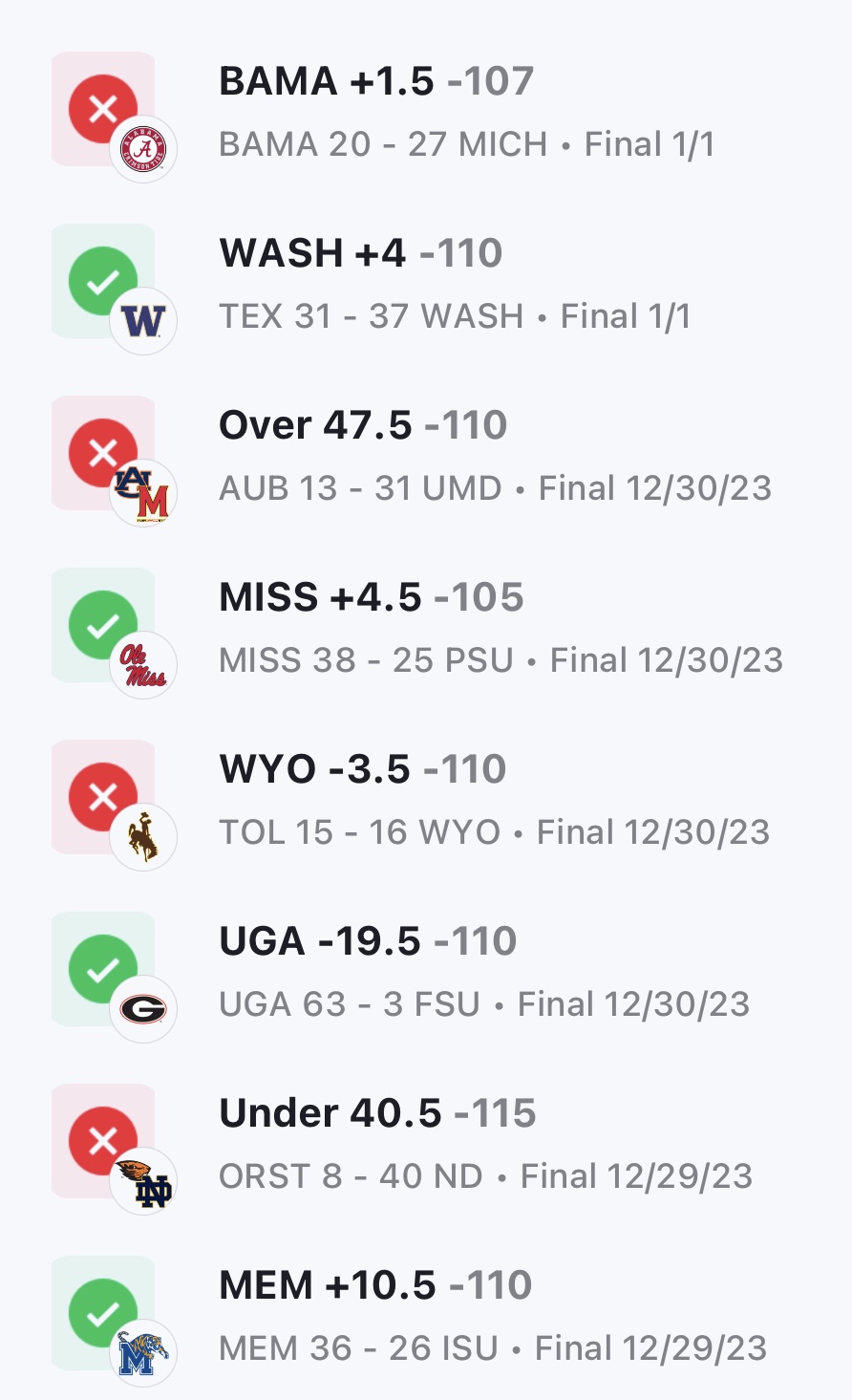Select the WYO -3.5 pick row

click(426, 801)
